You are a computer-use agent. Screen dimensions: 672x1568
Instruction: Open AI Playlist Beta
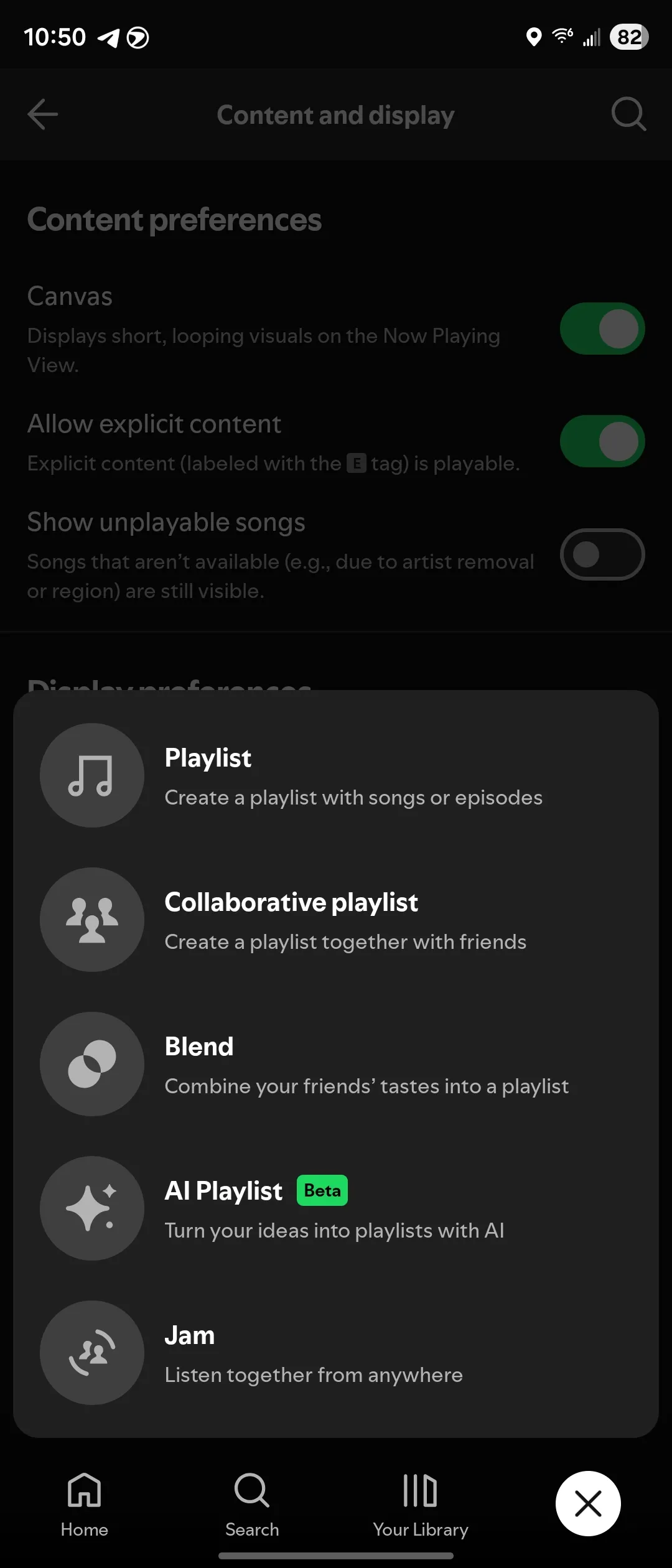click(x=336, y=1208)
